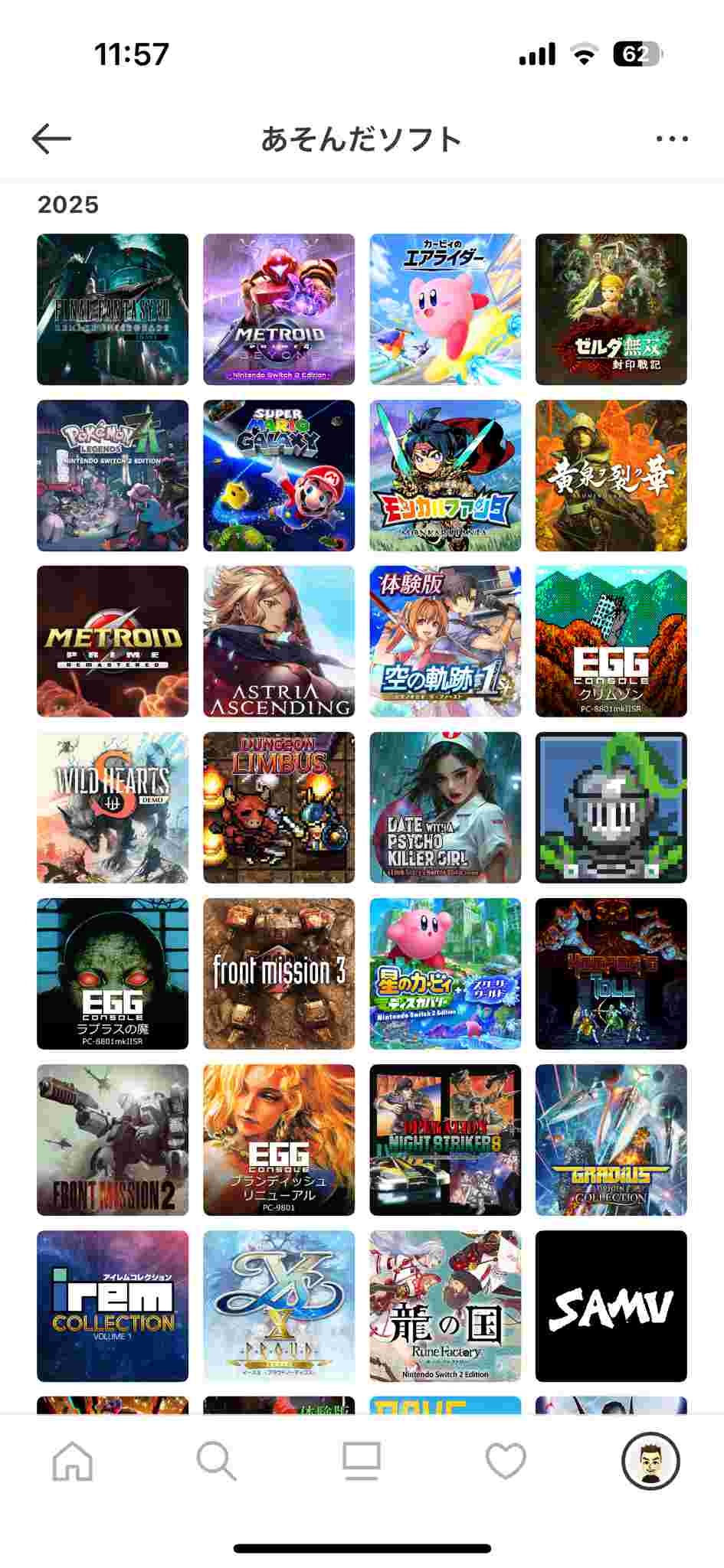Open the Front Mission 2 tile
The width and height of the screenshot is (724, 1568).
click(113, 1140)
